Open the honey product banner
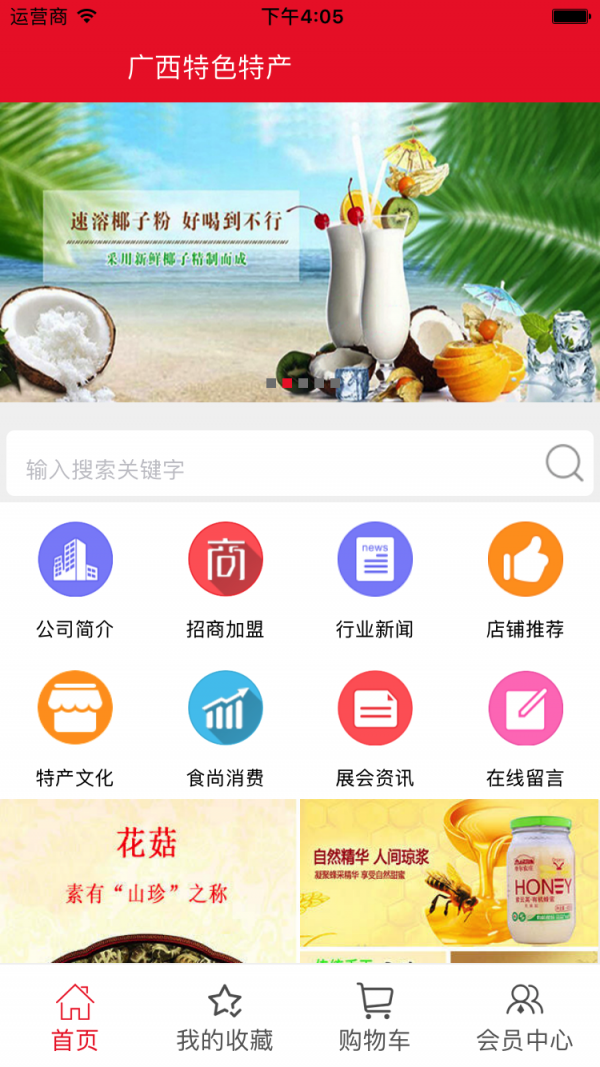 [449, 873]
